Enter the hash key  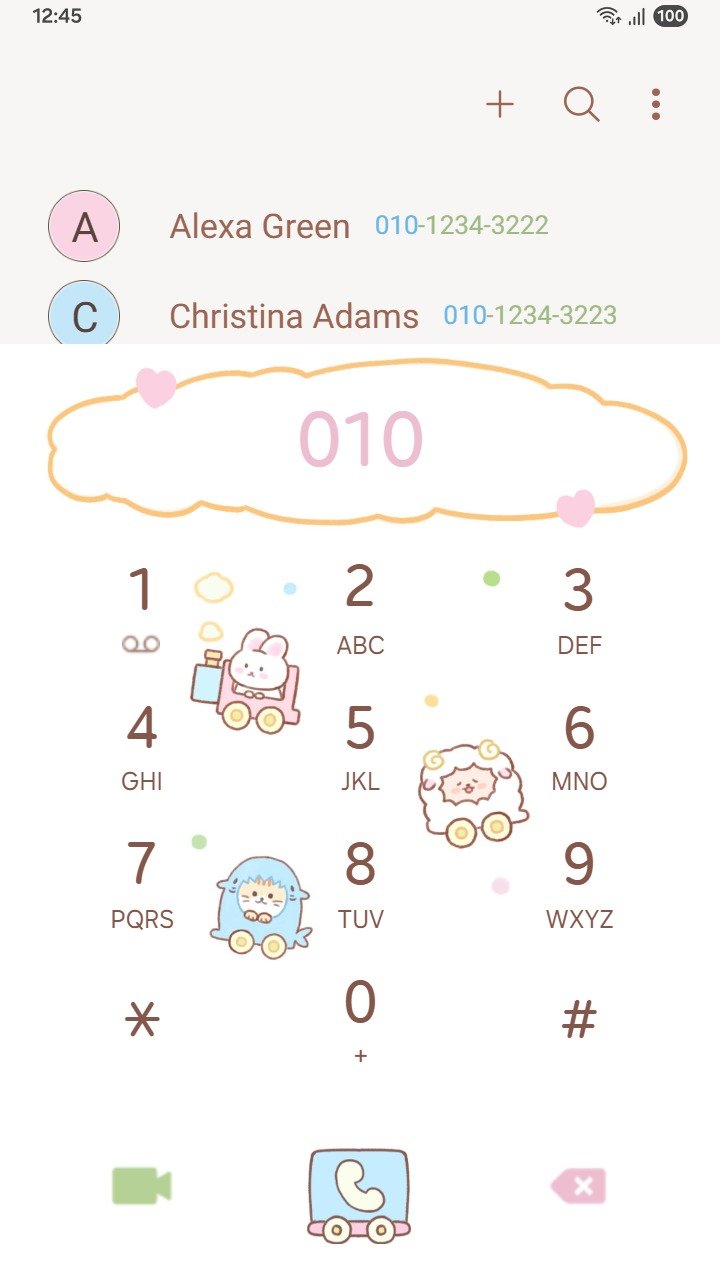579,1020
